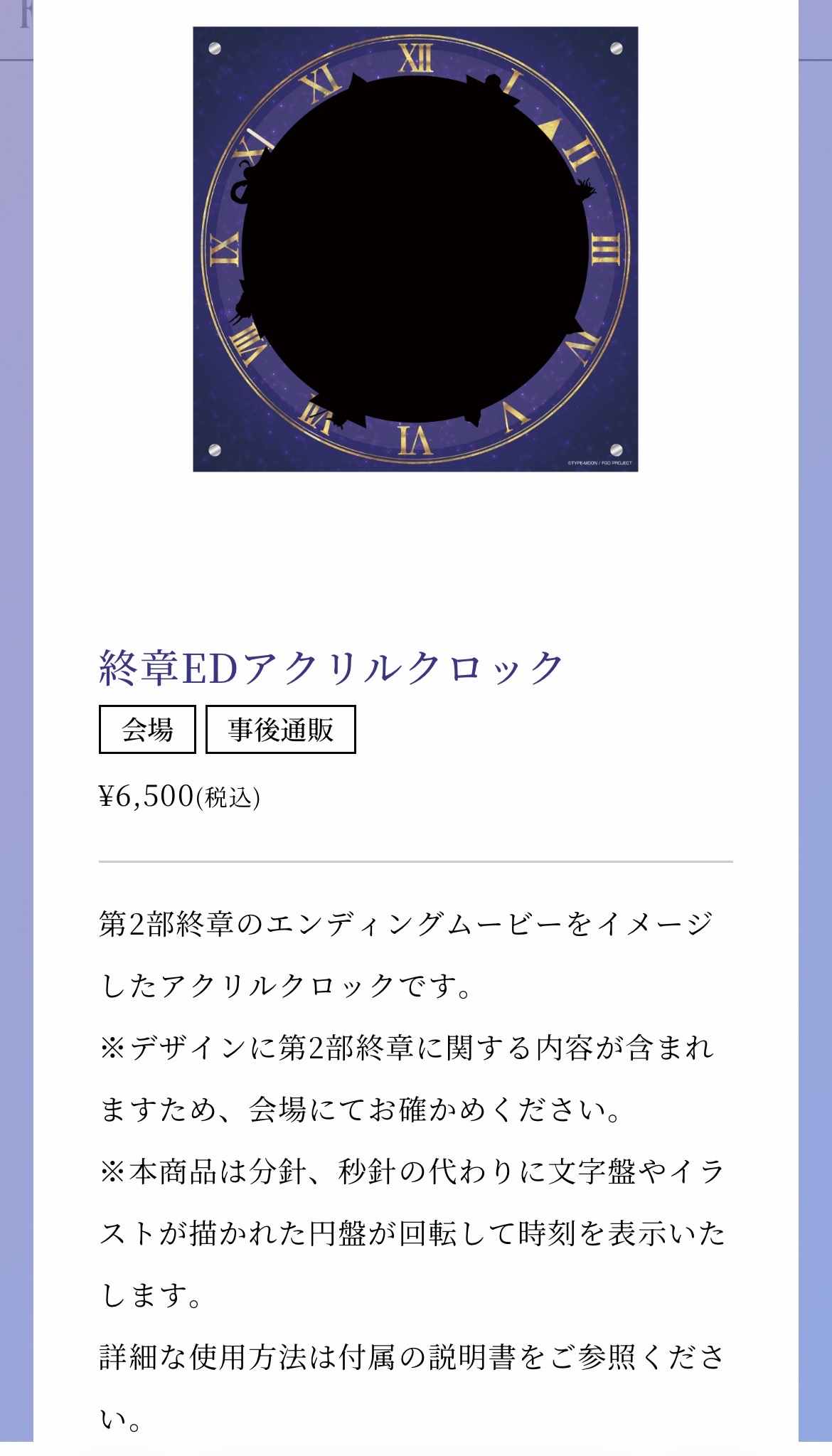Open the acrylic clock product image

[415, 249]
